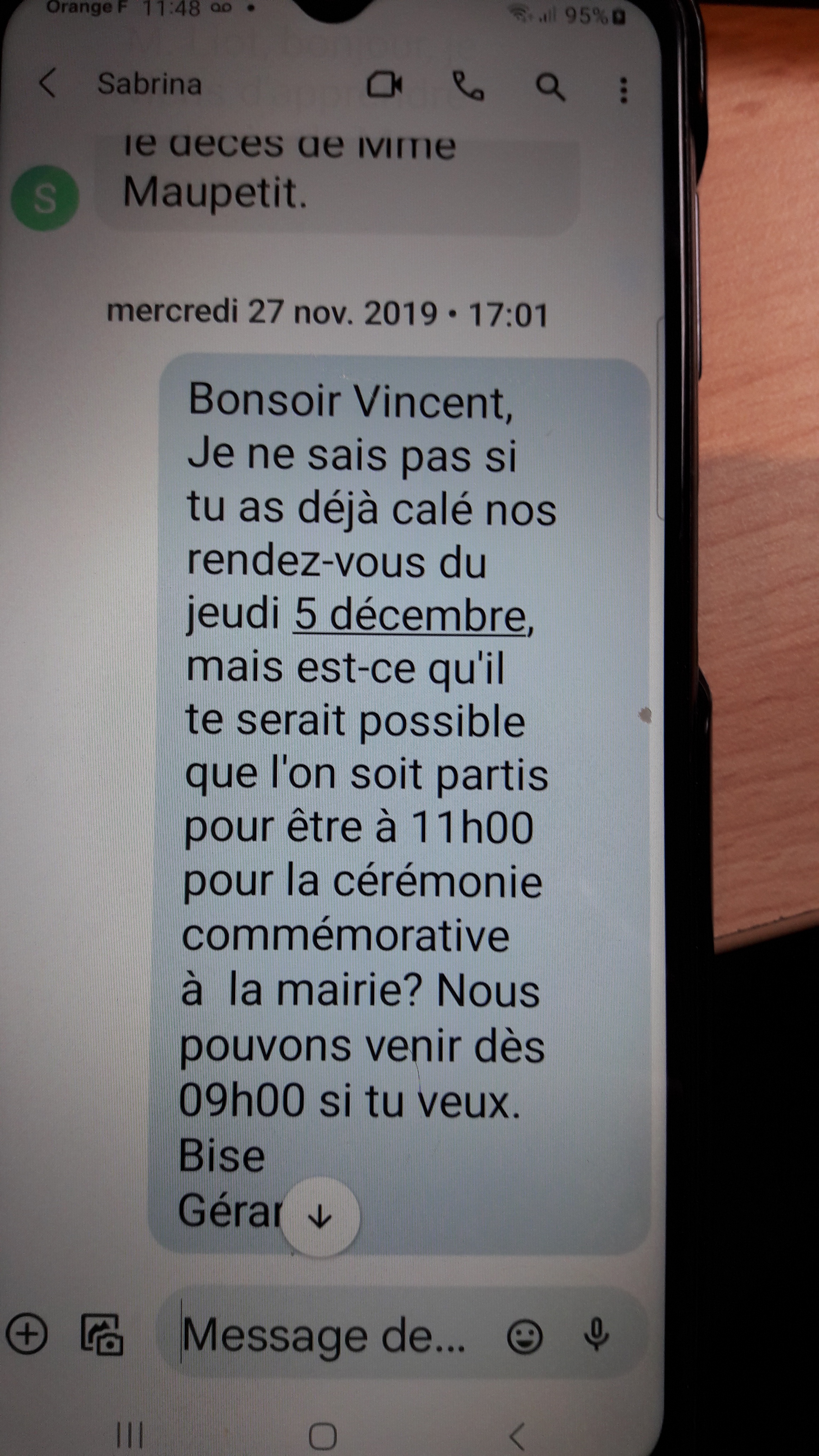
Task: Search within this conversation
Action: pyautogui.click(x=550, y=87)
